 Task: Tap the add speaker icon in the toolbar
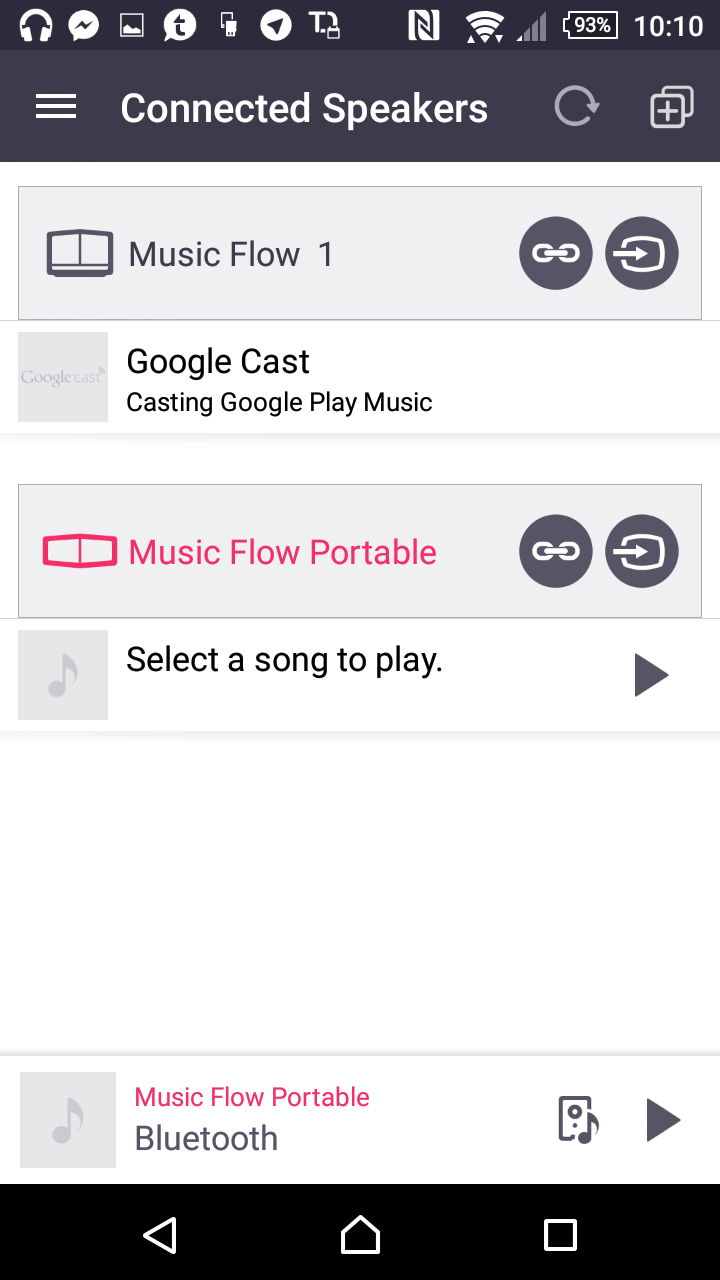671,107
